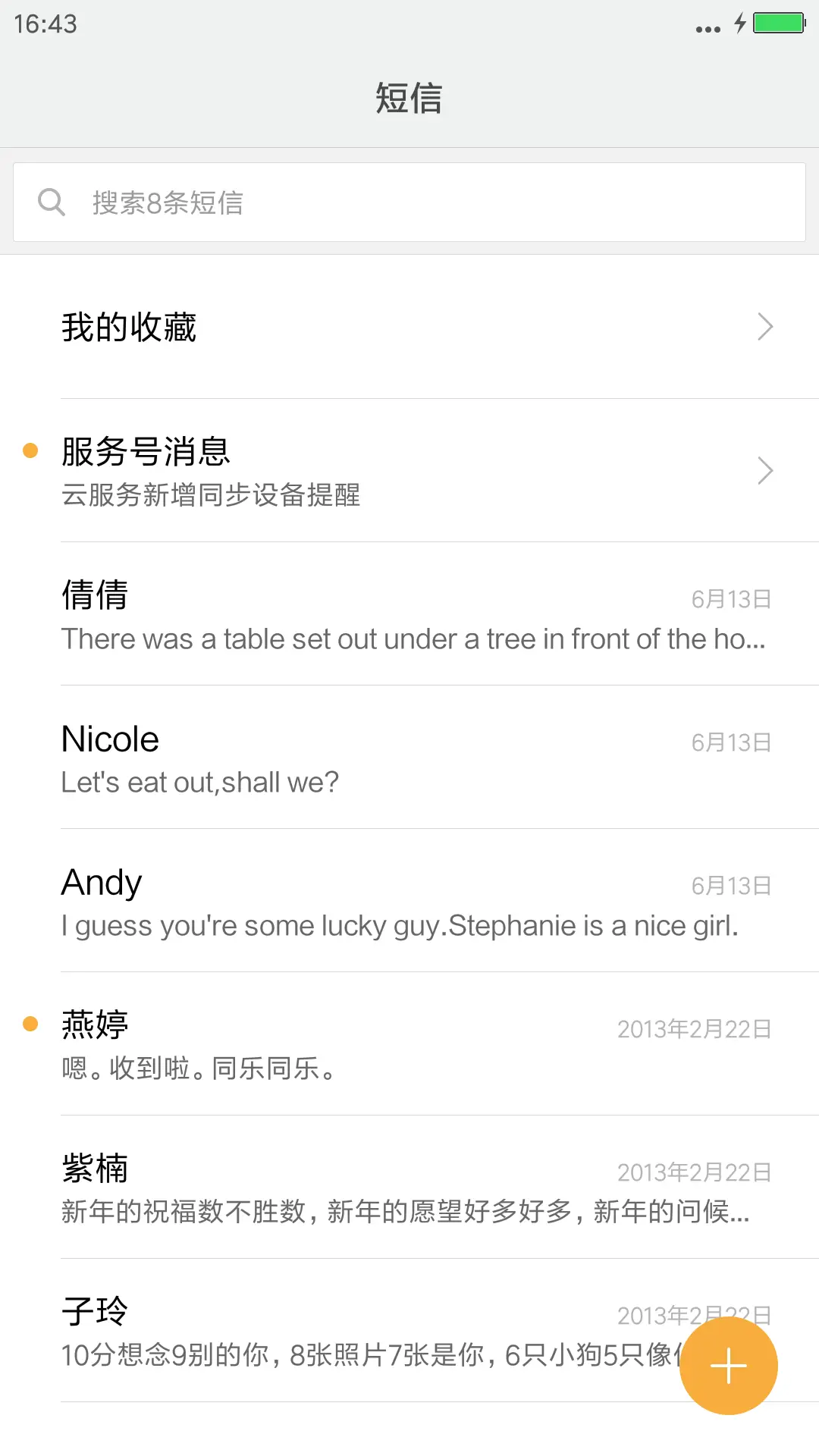Open the unread thread from 燕婷
The image size is (819, 1456).
click(x=409, y=1045)
